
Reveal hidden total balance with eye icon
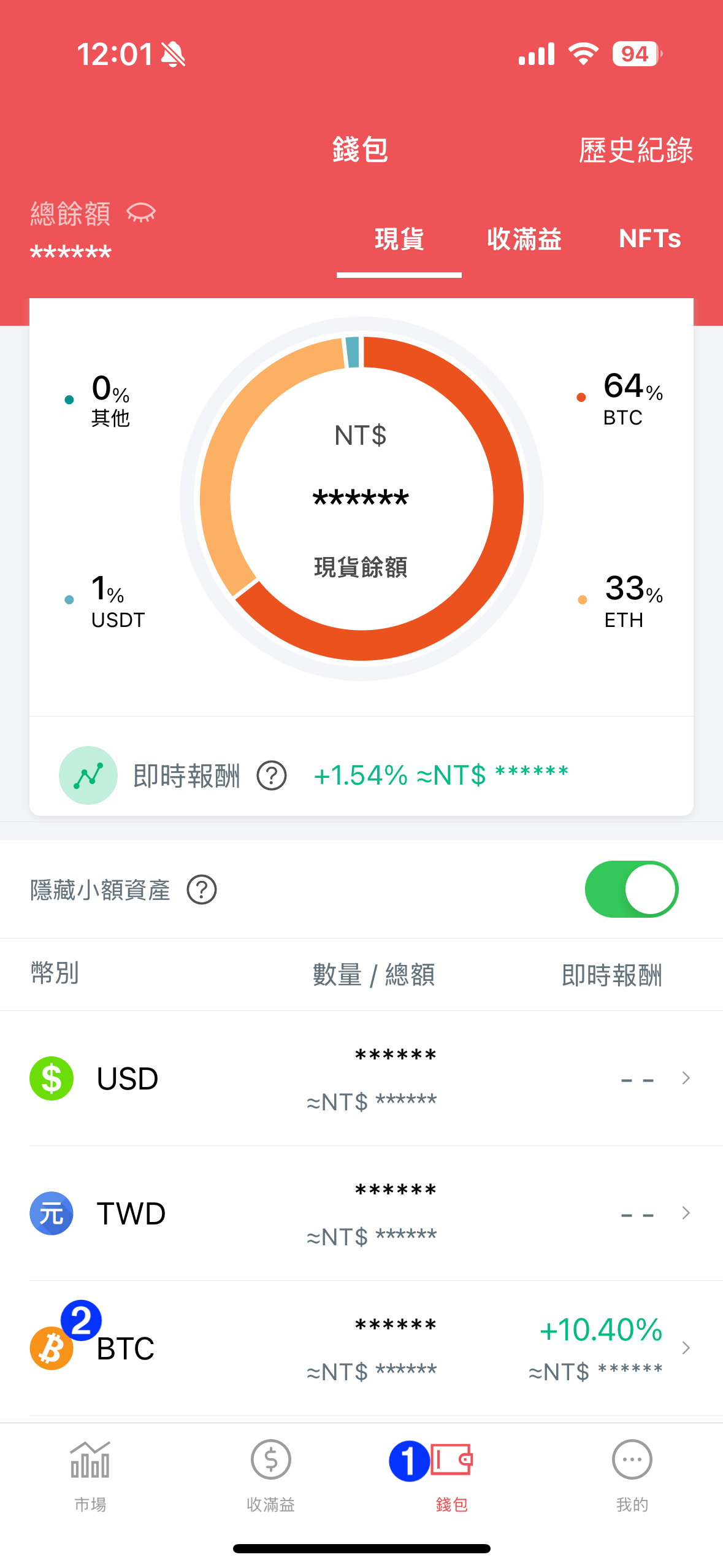141,213
